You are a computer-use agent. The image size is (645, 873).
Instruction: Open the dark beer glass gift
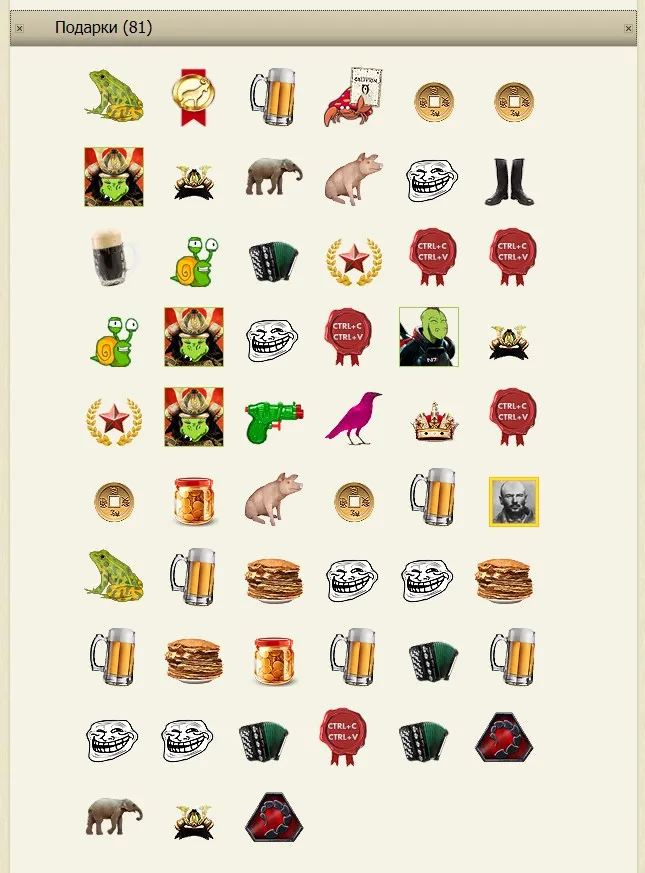(x=112, y=258)
